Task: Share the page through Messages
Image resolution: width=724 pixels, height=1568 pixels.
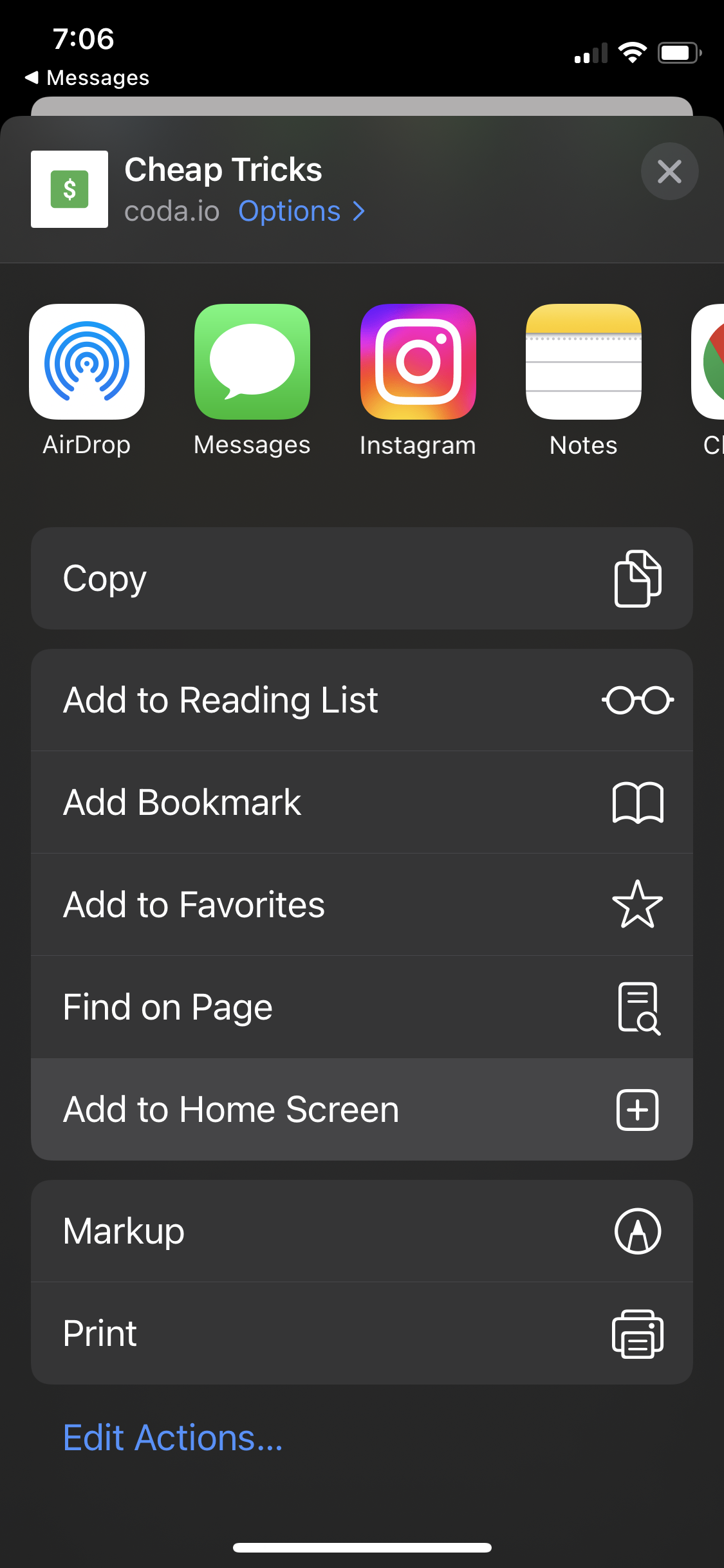Action: click(x=252, y=380)
